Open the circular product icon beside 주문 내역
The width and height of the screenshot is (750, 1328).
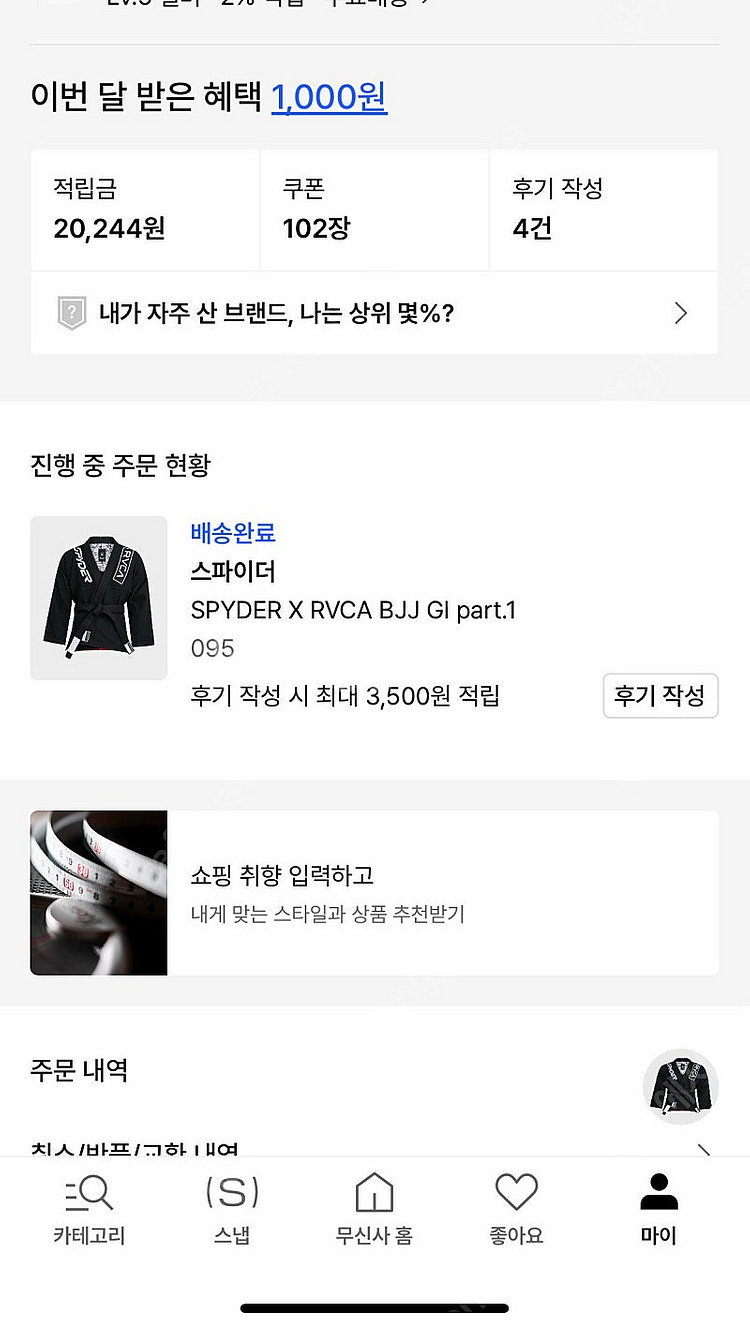coord(681,1087)
